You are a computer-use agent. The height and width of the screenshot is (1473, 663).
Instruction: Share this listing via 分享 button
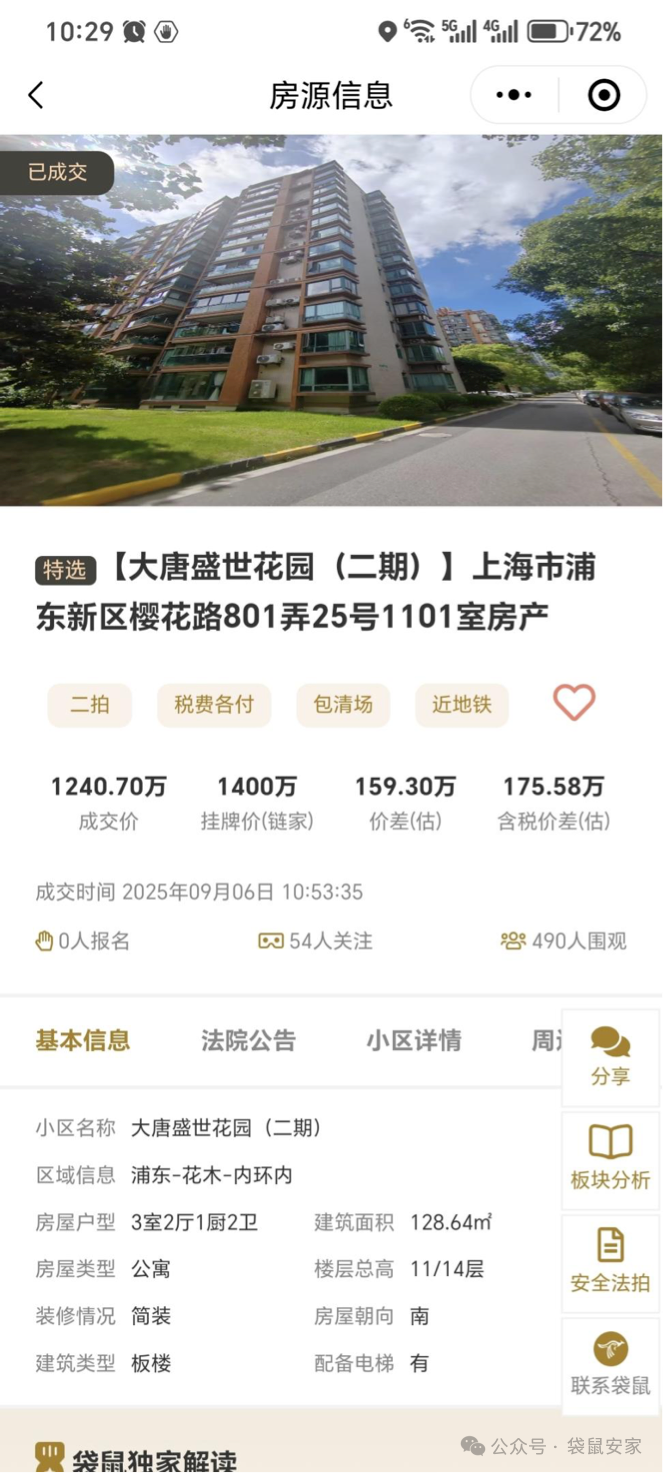610,1056
